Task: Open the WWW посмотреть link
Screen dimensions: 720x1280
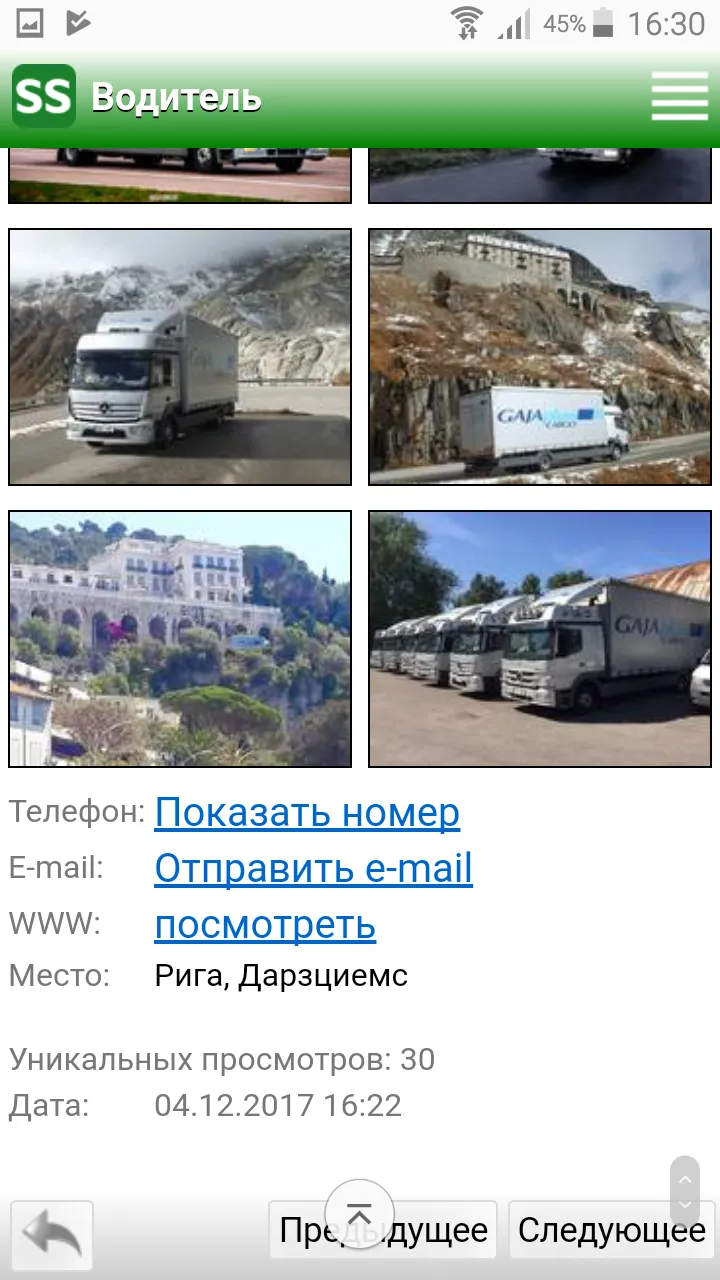Action: [x=265, y=925]
